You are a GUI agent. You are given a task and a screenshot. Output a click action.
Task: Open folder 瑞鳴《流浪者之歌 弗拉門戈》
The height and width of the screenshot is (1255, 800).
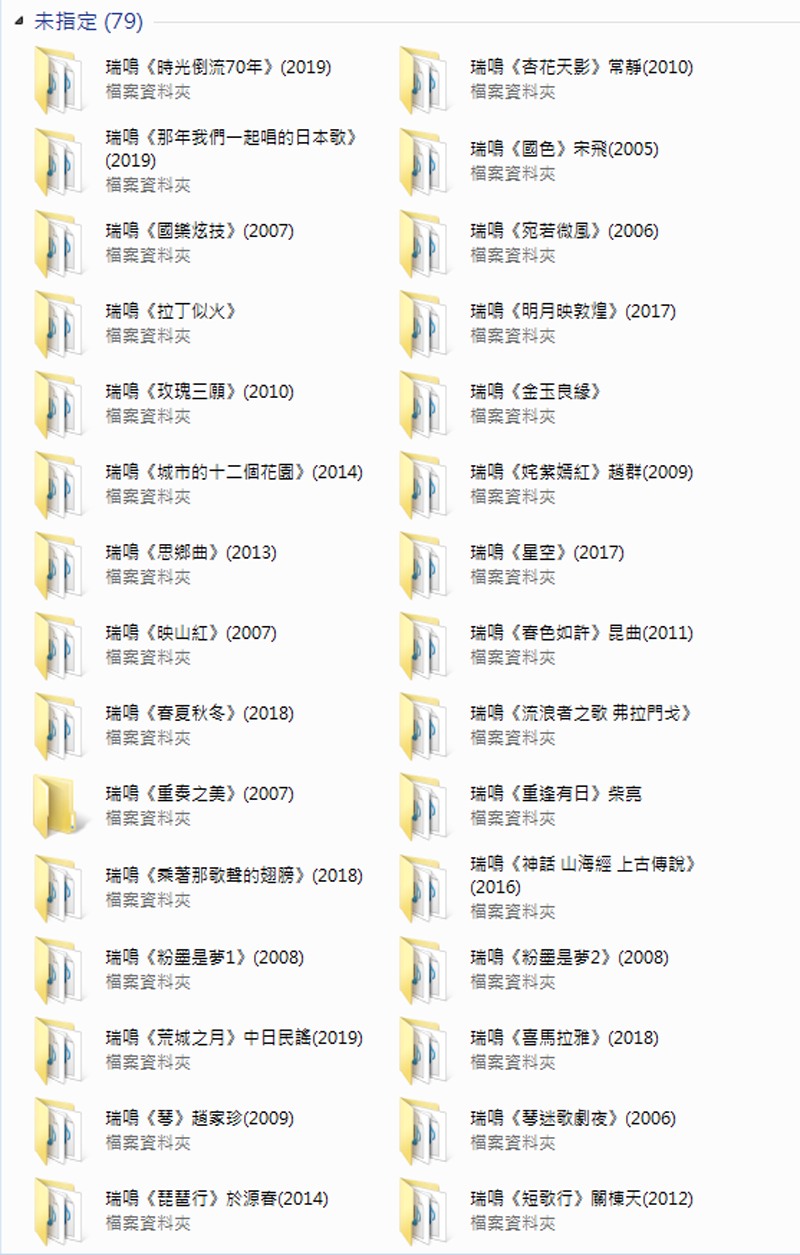tap(581, 714)
